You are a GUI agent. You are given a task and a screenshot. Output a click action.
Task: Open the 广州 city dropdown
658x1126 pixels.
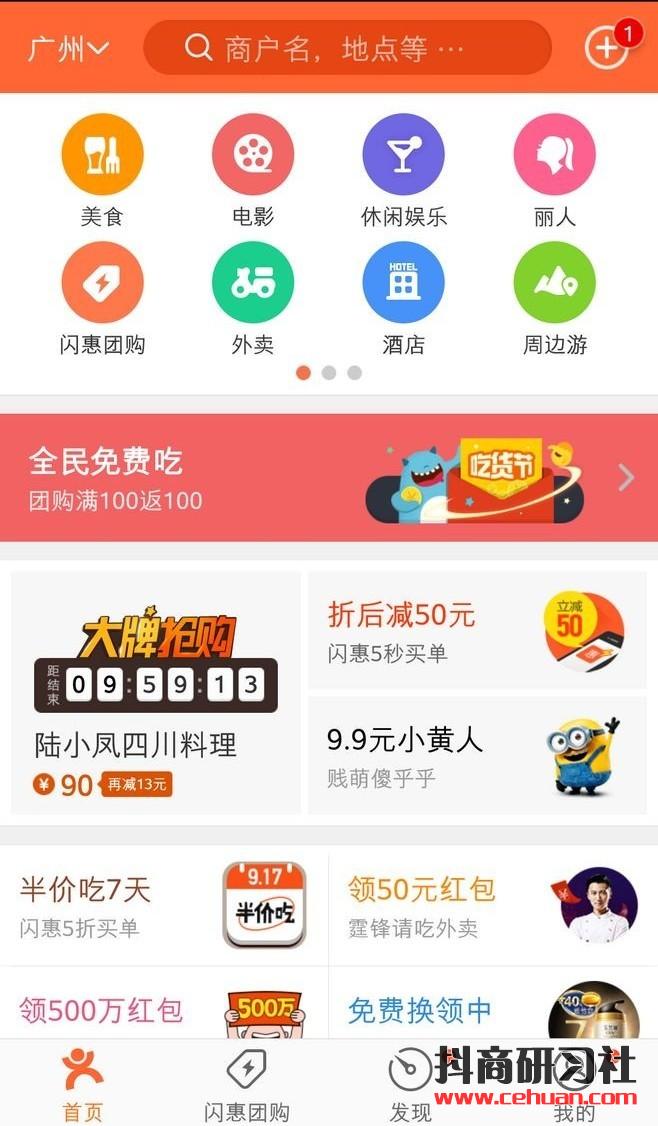click(x=68, y=48)
